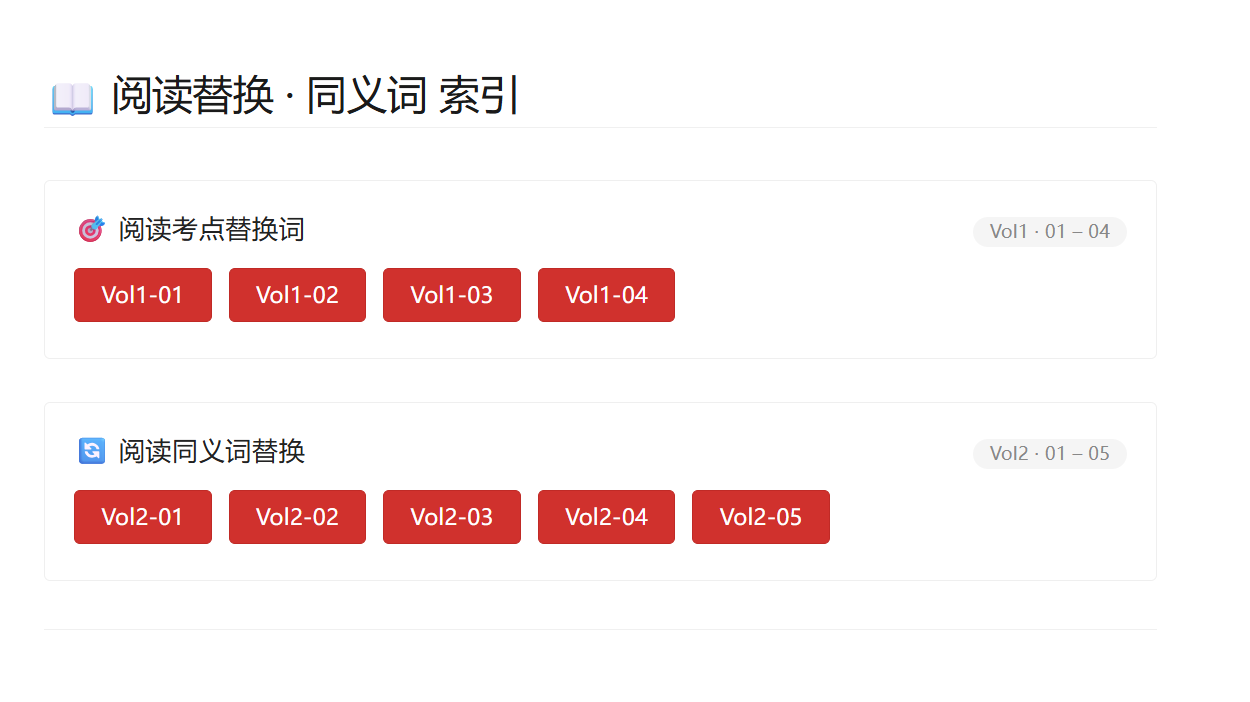Open the Vol1-01 button
Screen dimensions: 1250x702
click(x=143, y=295)
